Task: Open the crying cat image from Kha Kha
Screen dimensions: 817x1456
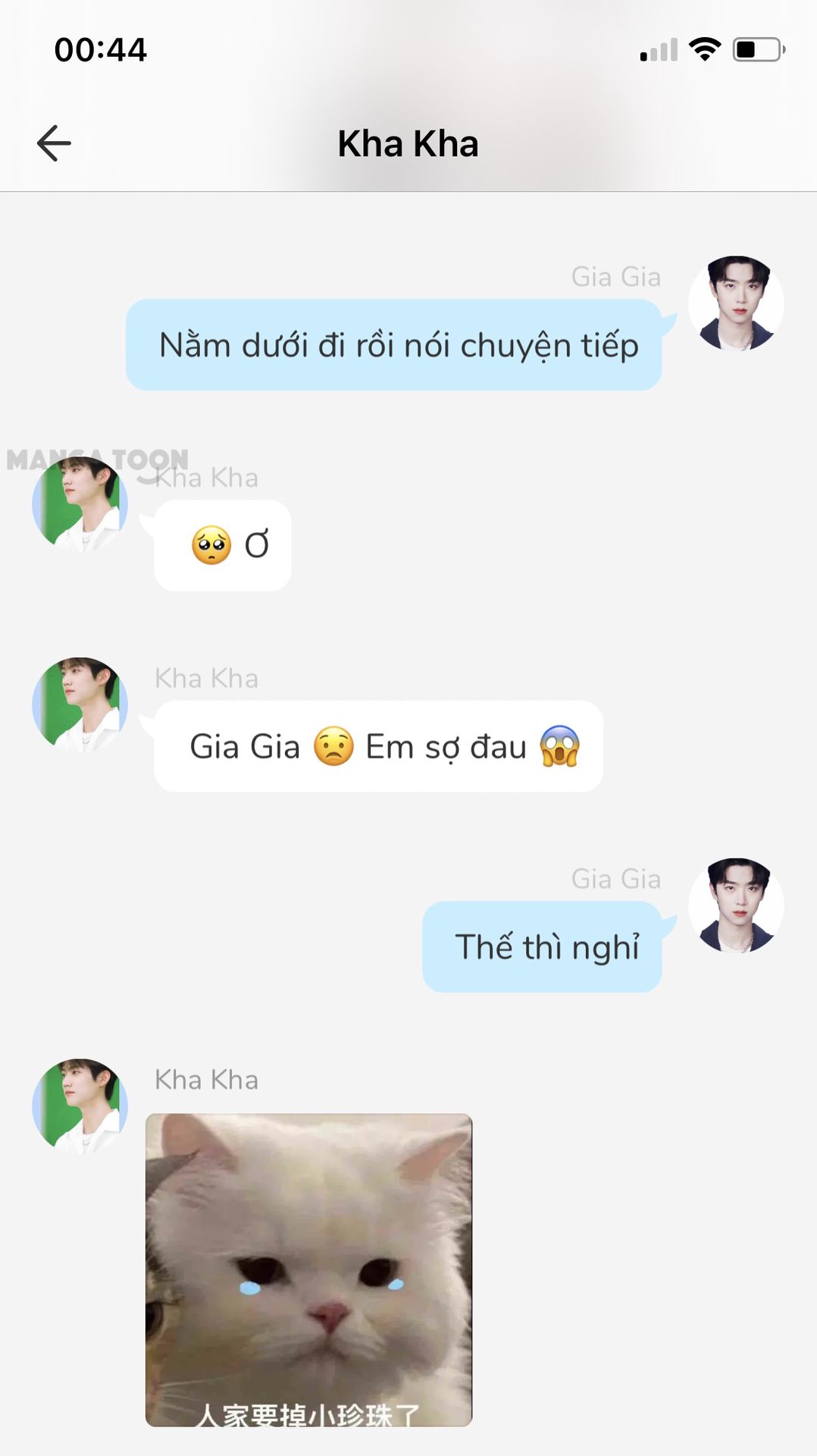Action: pyautogui.click(x=308, y=1269)
